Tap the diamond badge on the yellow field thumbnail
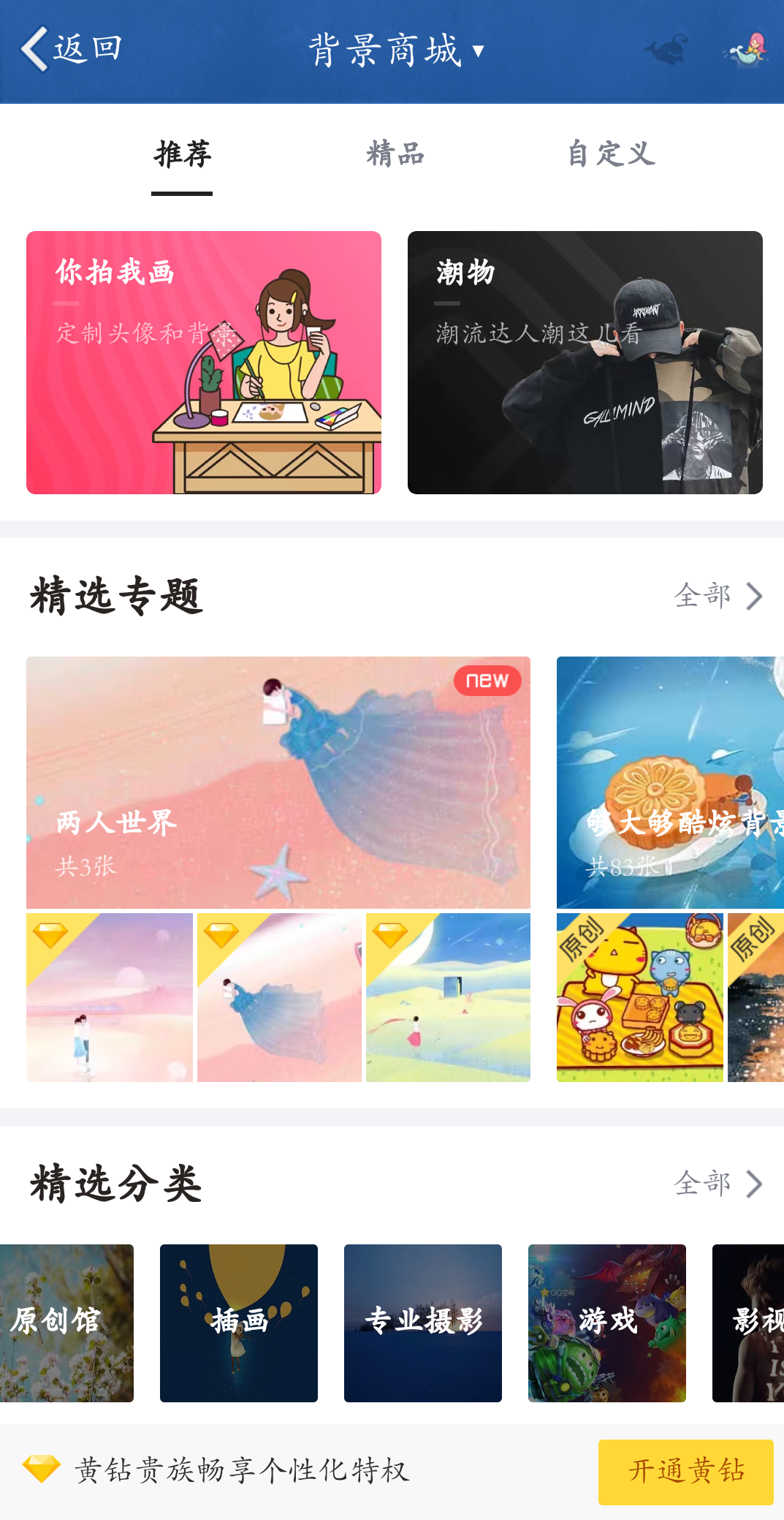This screenshot has width=784, height=1520. pyautogui.click(x=389, y=936)
